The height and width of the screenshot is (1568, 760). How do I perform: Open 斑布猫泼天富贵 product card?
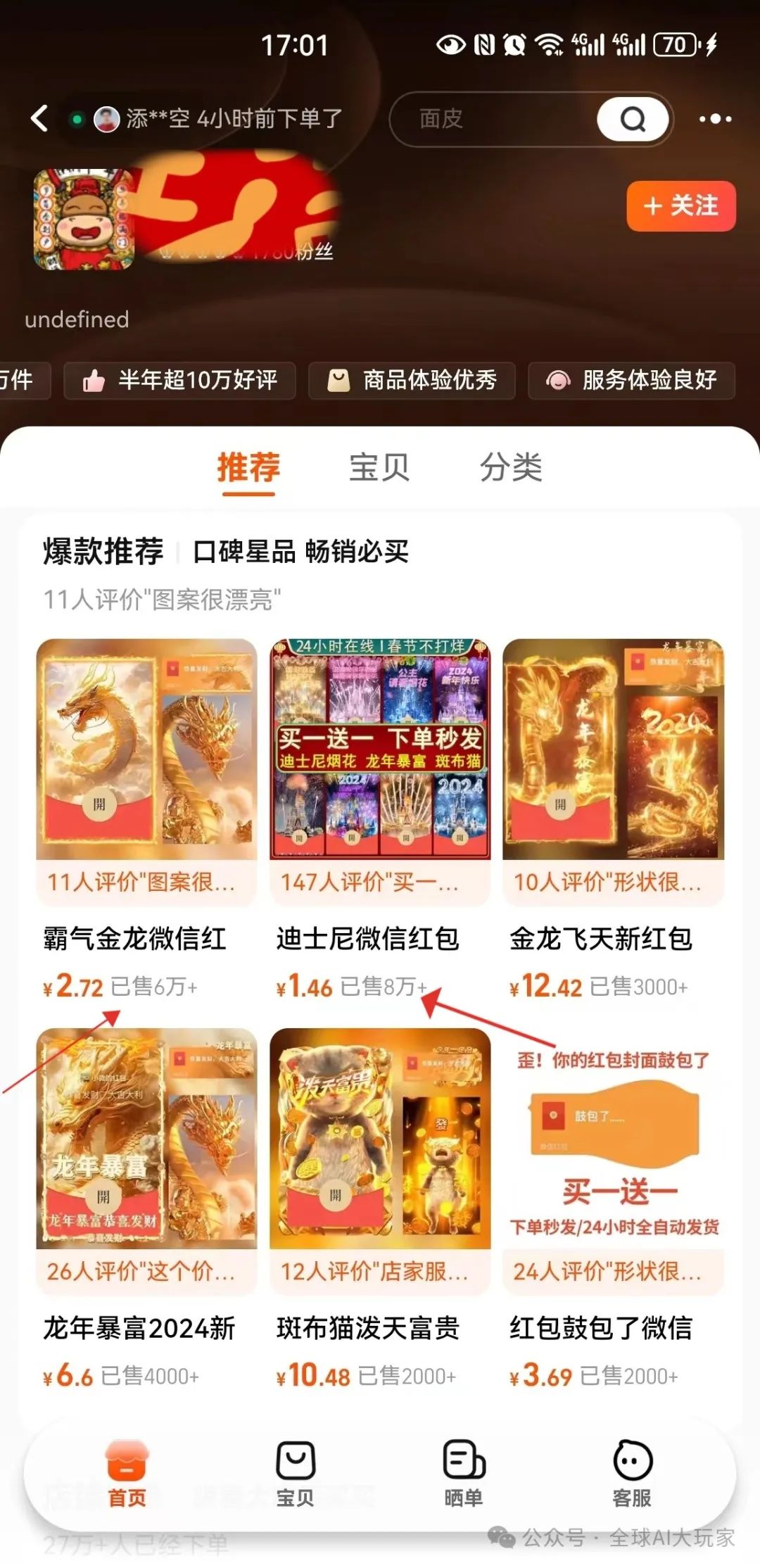(380, 1209)
